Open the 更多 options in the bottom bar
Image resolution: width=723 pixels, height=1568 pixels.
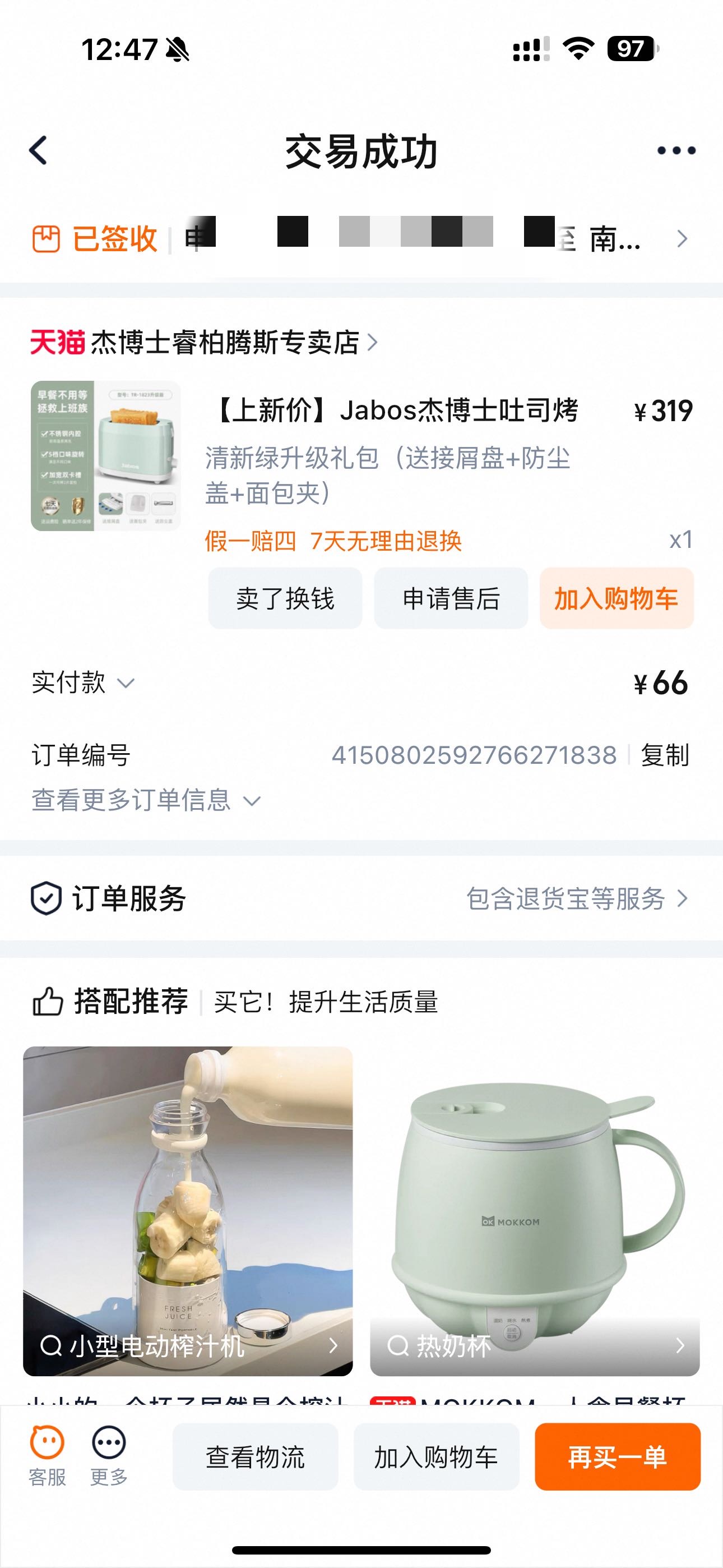coord(109,1456)
